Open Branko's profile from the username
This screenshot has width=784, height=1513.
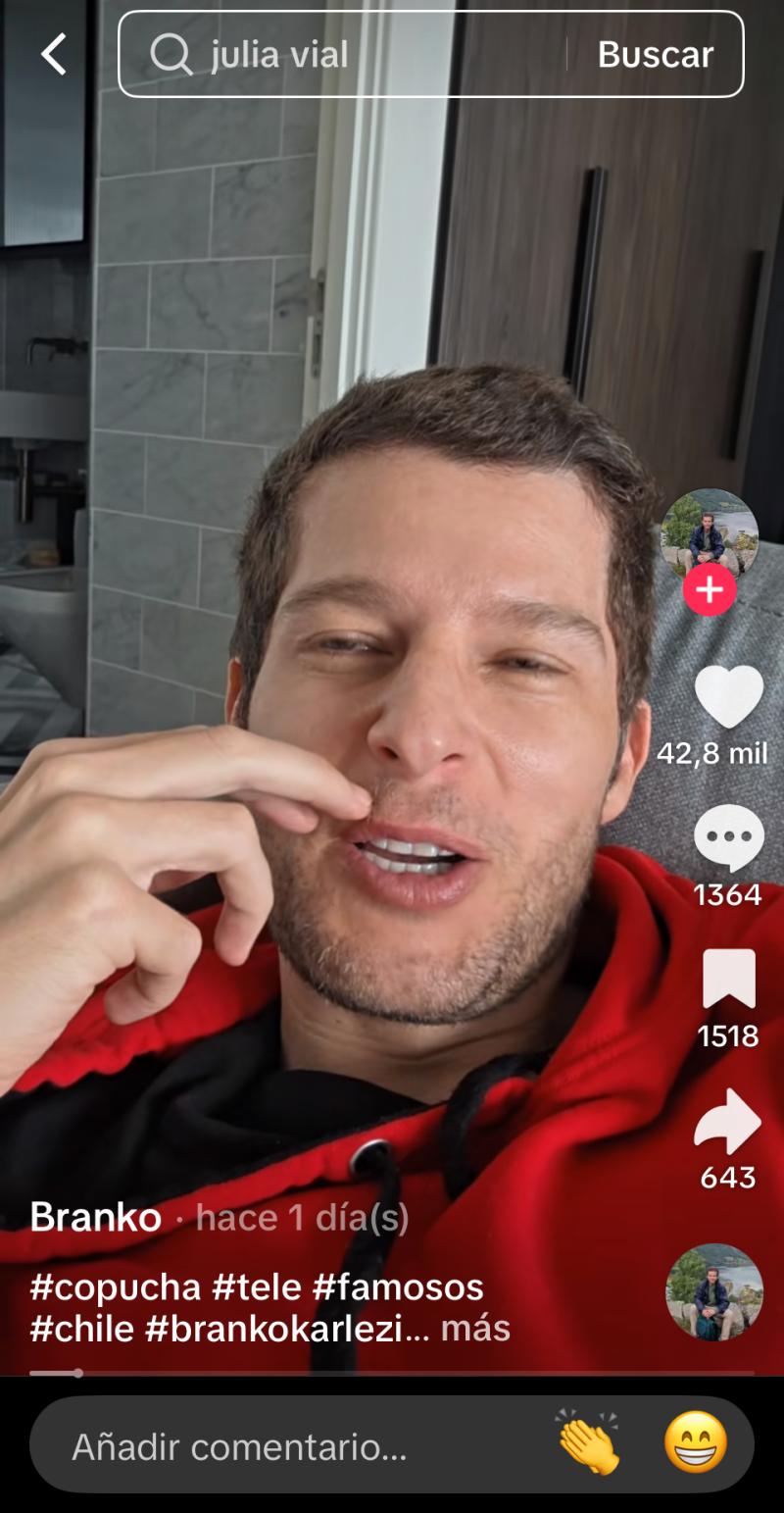(x=95, y=1218)
